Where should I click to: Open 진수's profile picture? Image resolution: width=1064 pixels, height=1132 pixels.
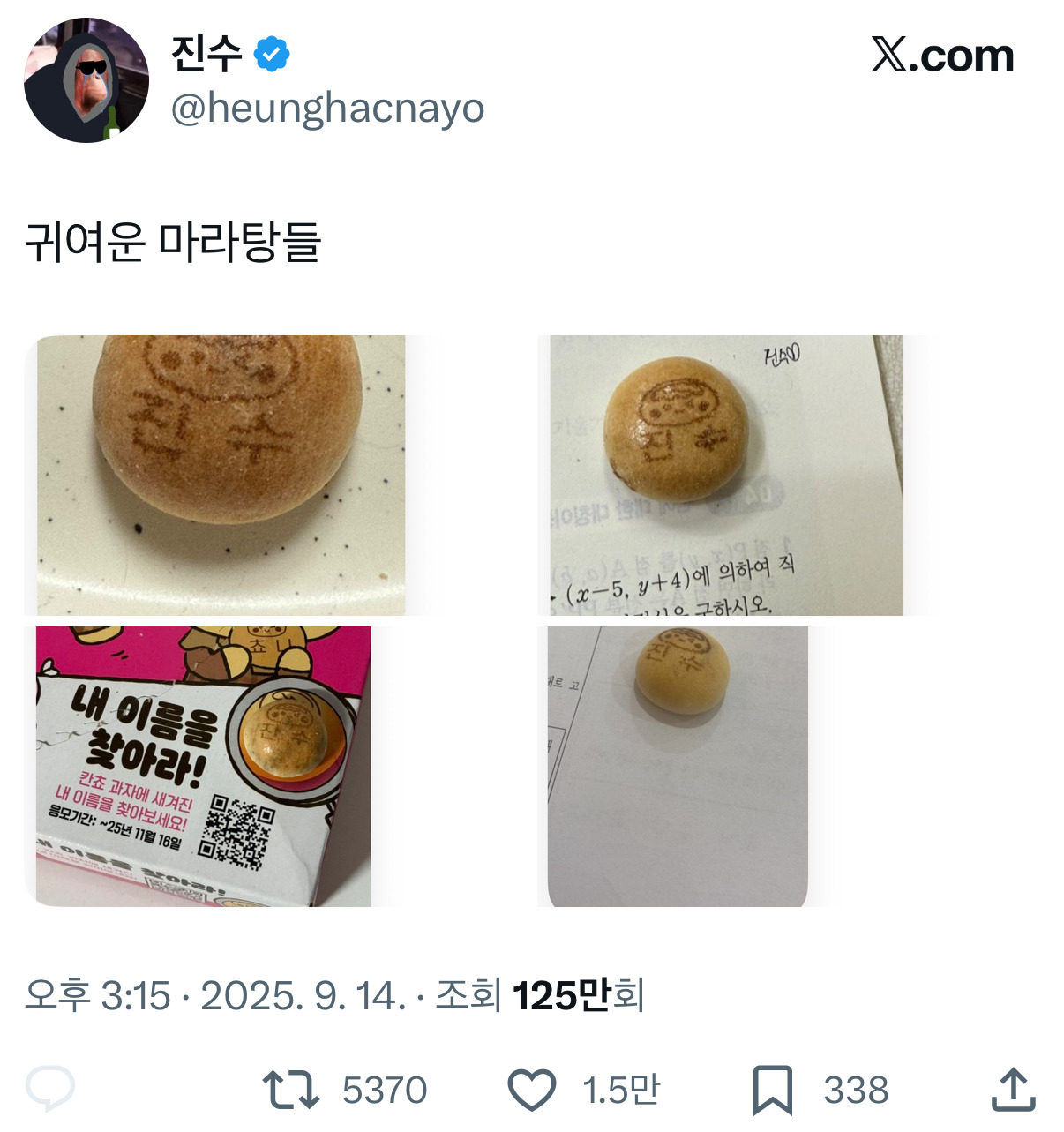click(86, 80)
